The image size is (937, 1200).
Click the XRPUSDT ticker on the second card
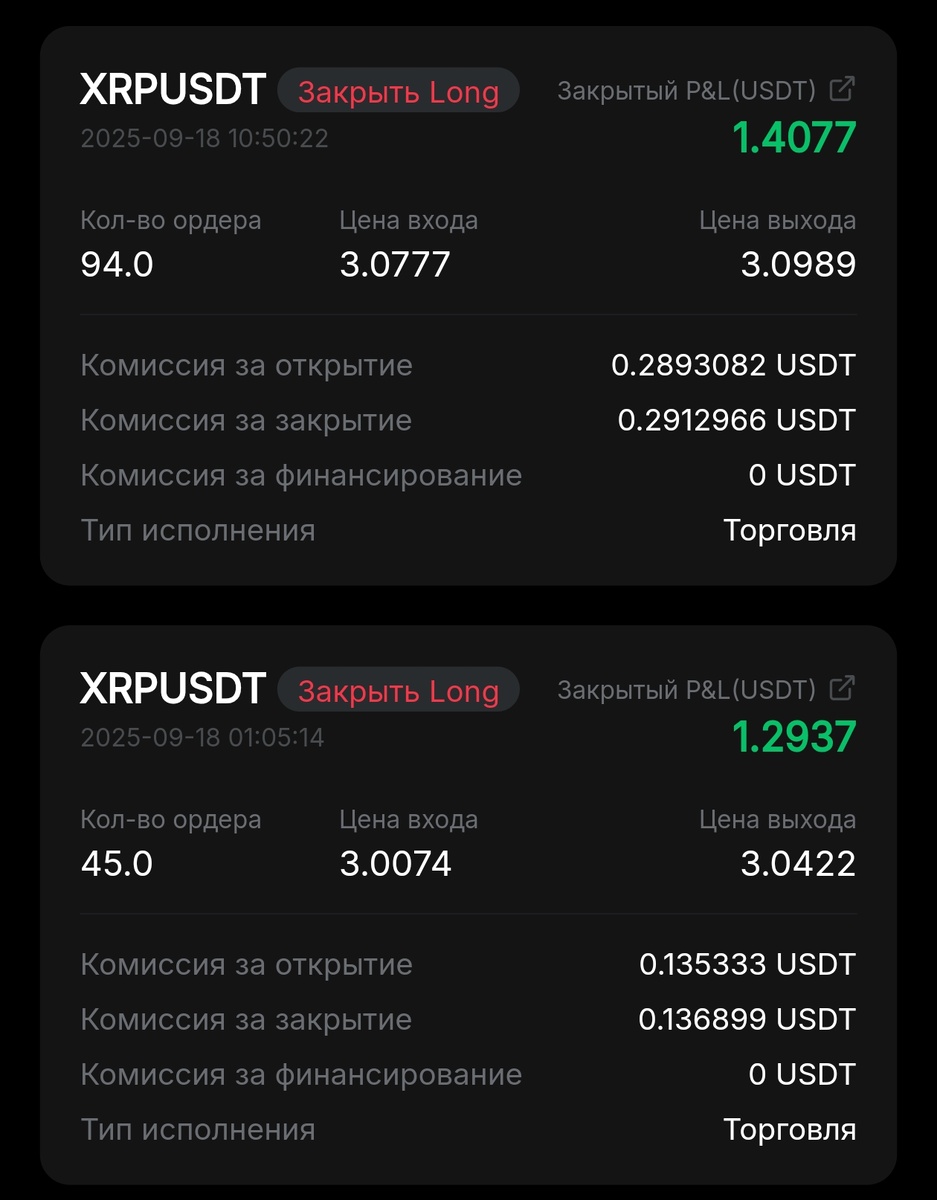171,688
